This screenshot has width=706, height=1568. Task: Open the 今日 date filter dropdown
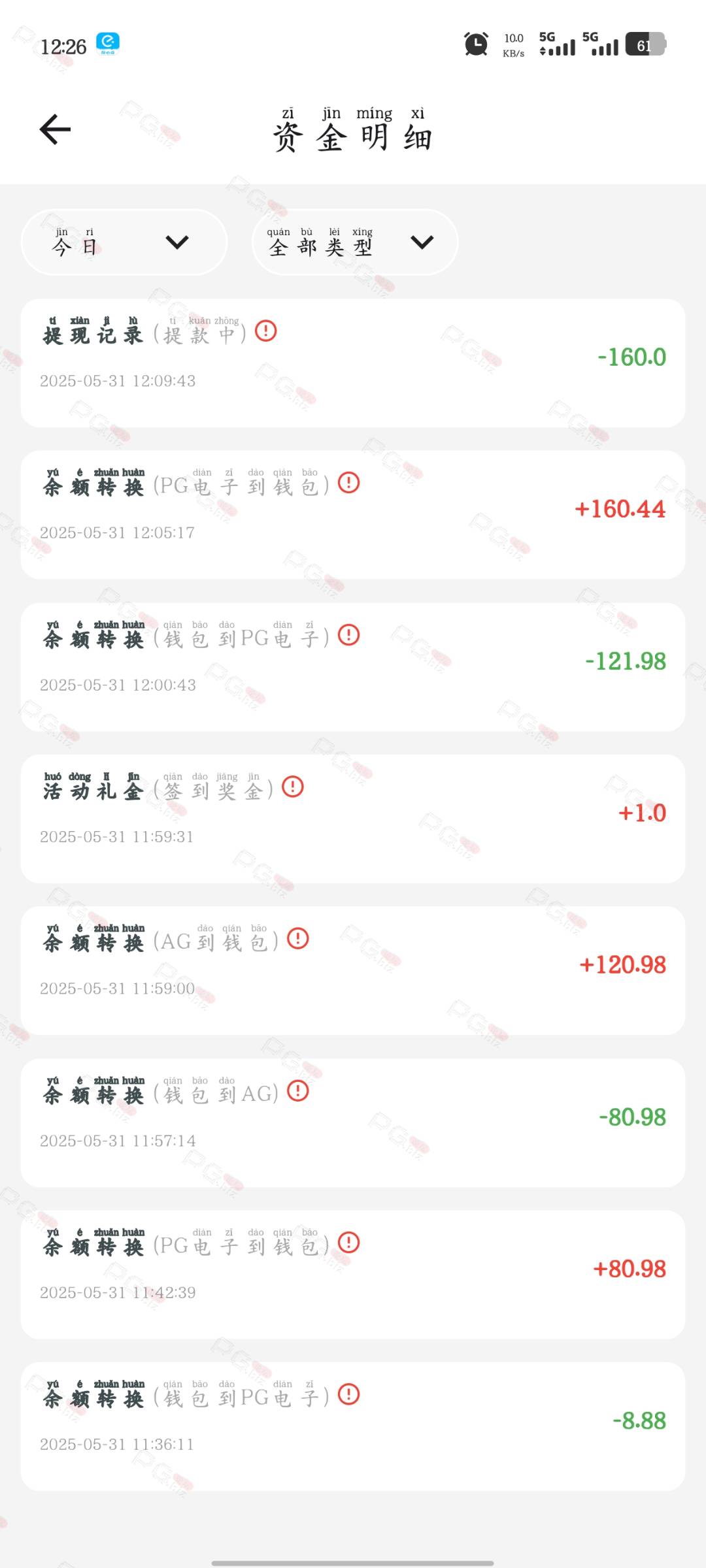click(124, 242)
